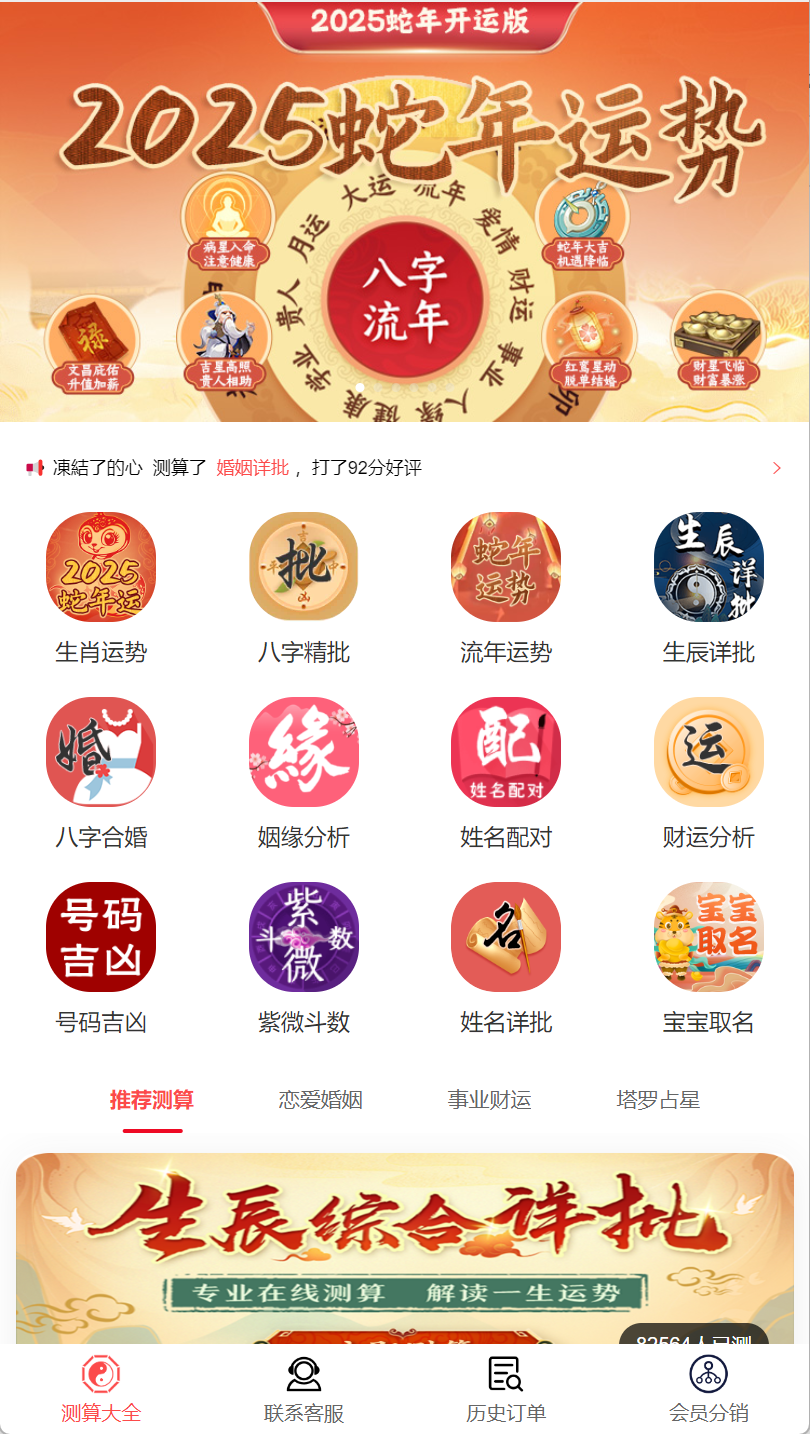This screenshot has height=1434, width=810.
Task: Select the 八字精批 icon
Action: [303, 566]
